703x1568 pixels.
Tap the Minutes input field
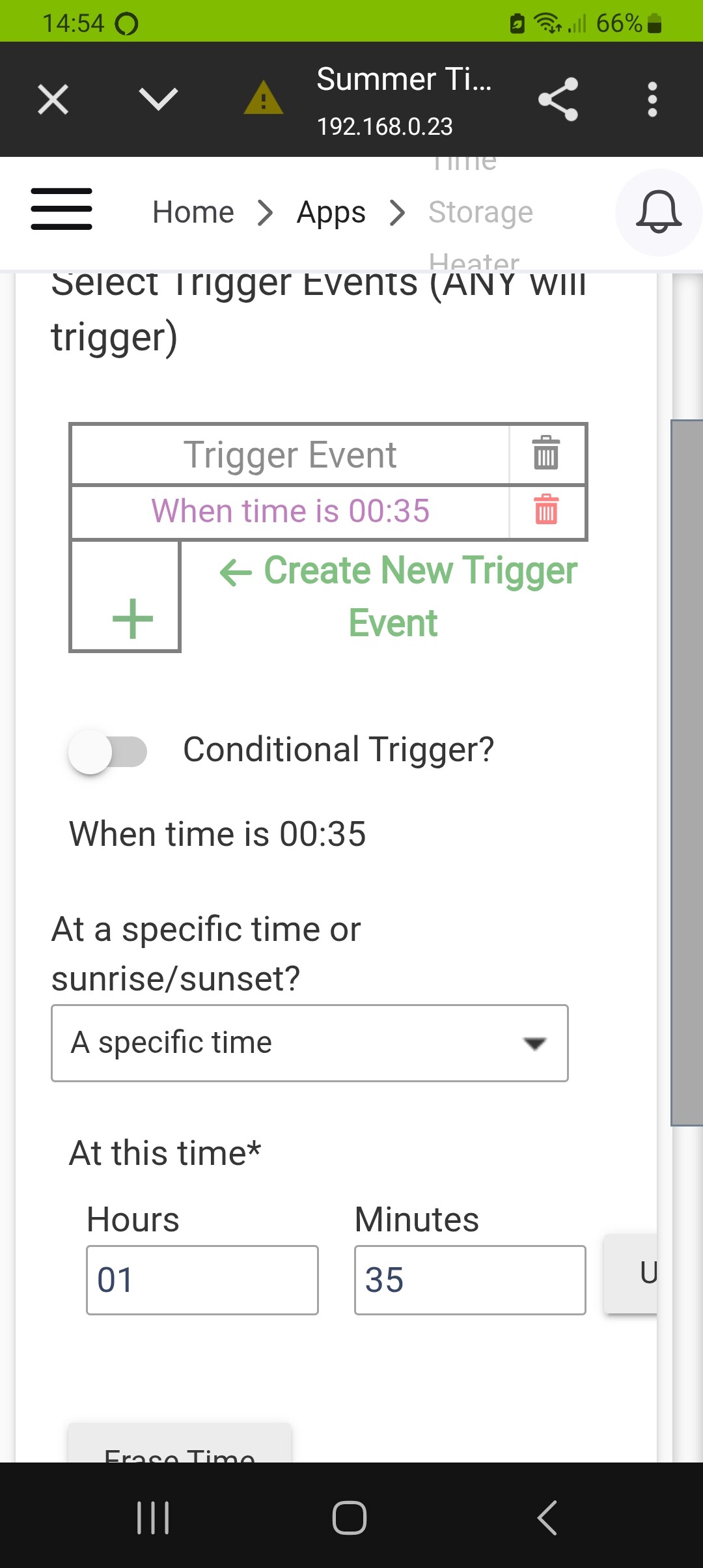point(470,1280)
